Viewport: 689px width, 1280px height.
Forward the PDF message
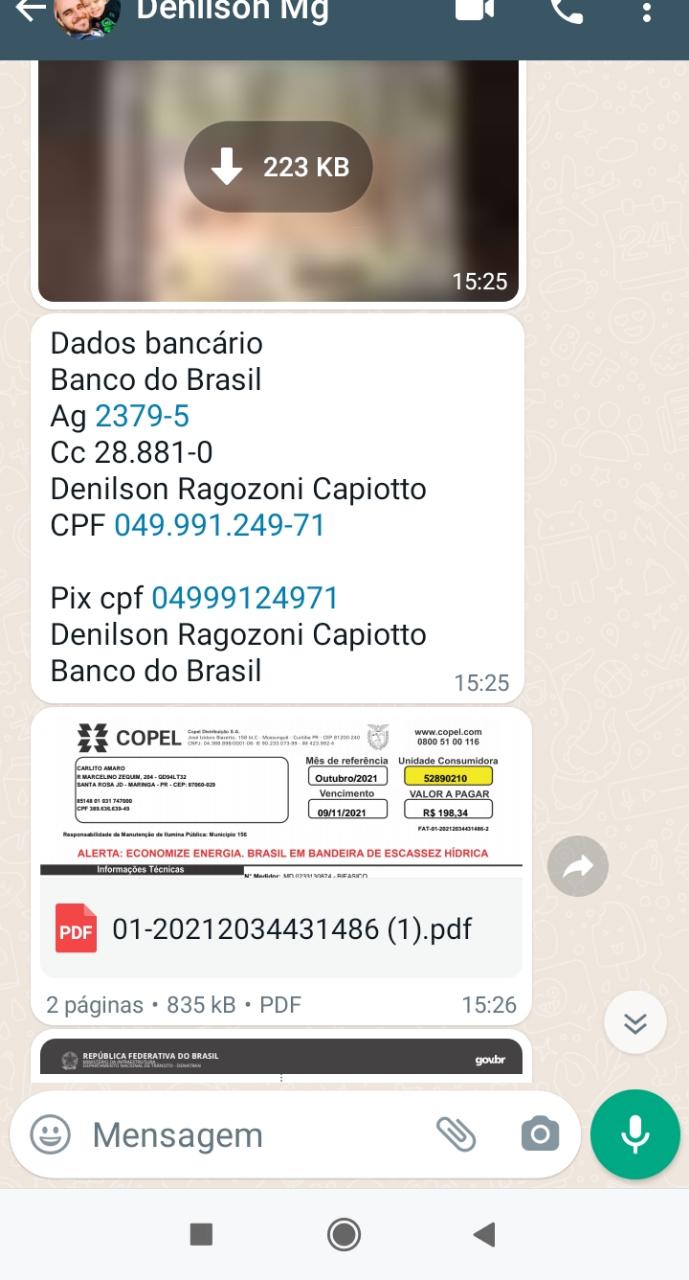578,867
